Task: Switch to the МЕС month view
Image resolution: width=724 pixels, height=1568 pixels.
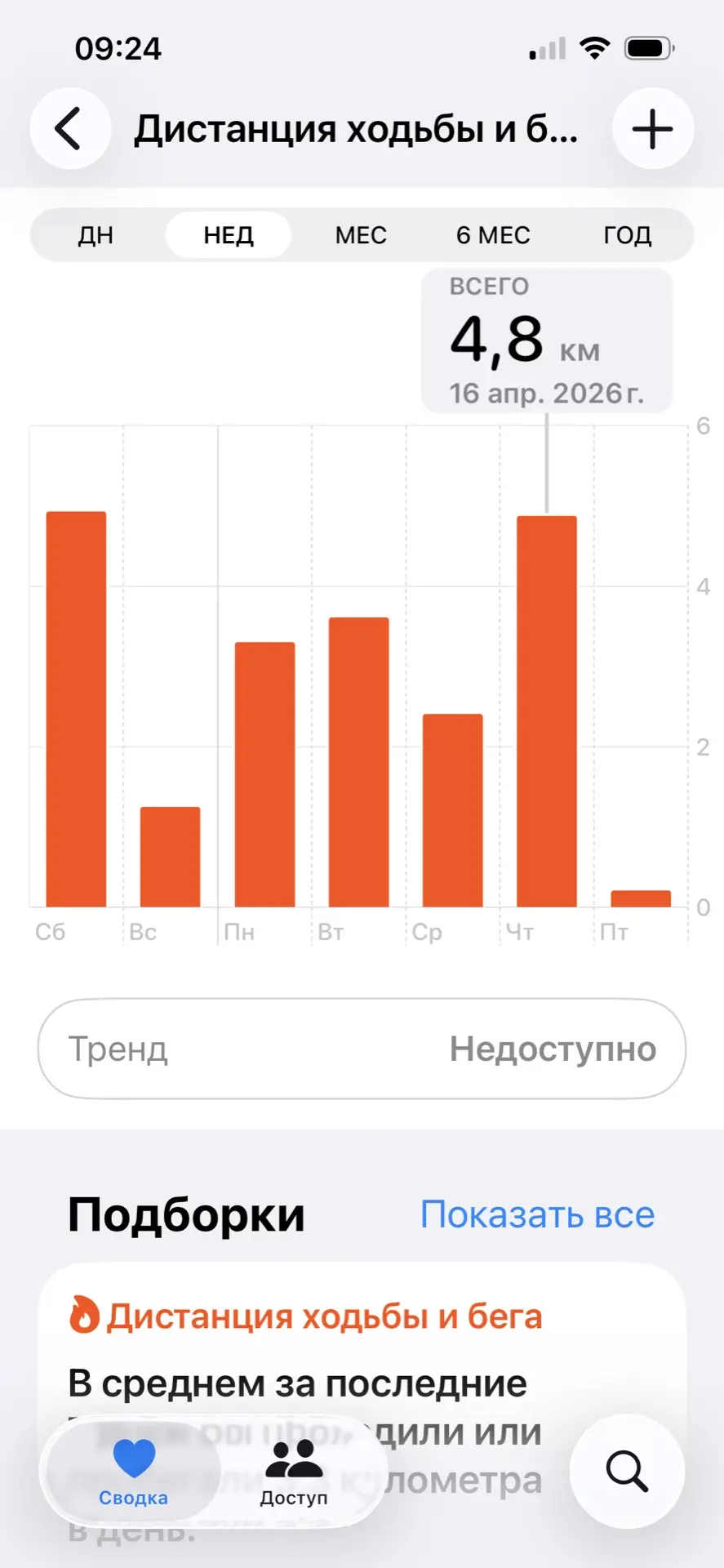Action: [361, 235]
